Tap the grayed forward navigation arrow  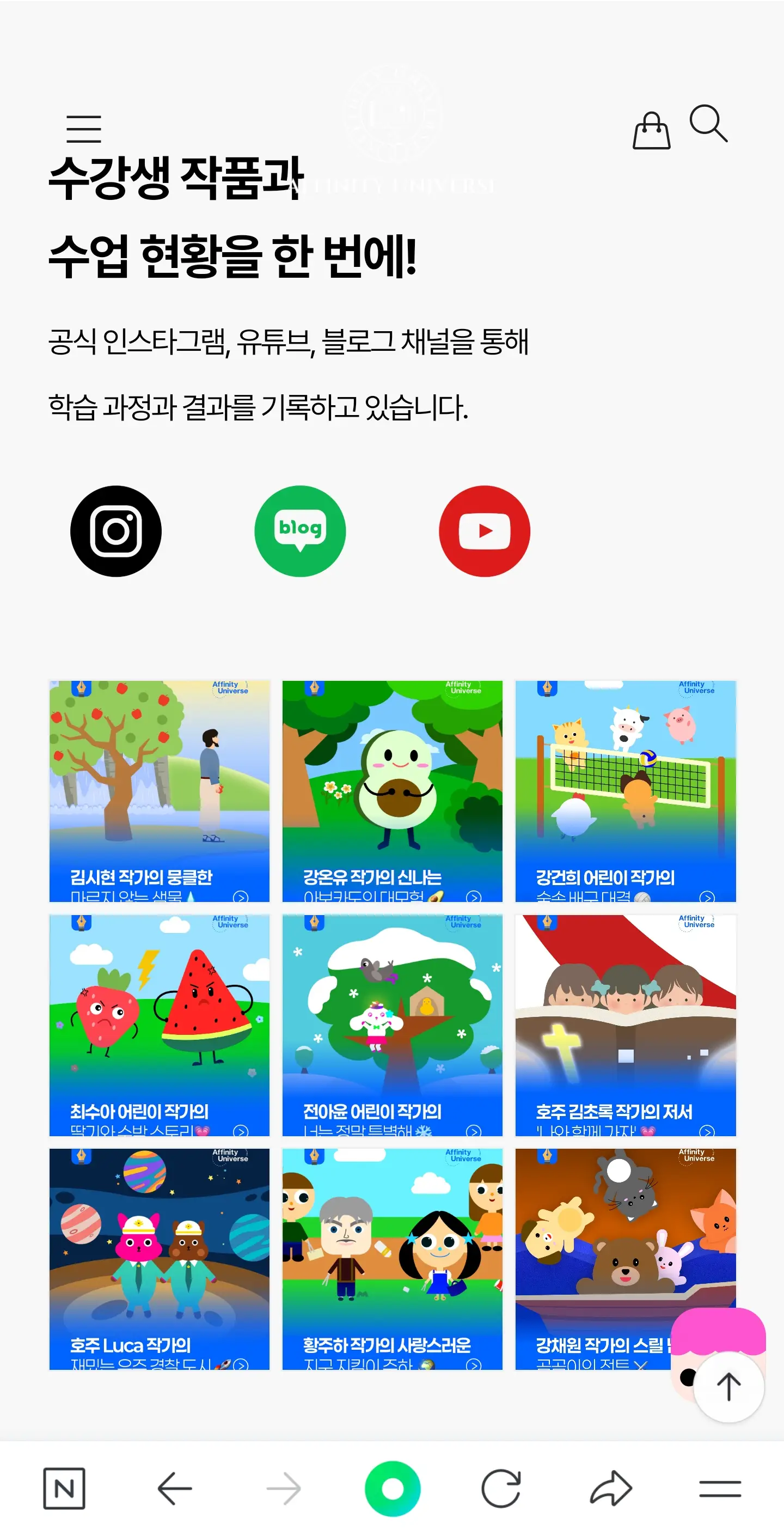pyautogui.click(x=284, y=1486)
